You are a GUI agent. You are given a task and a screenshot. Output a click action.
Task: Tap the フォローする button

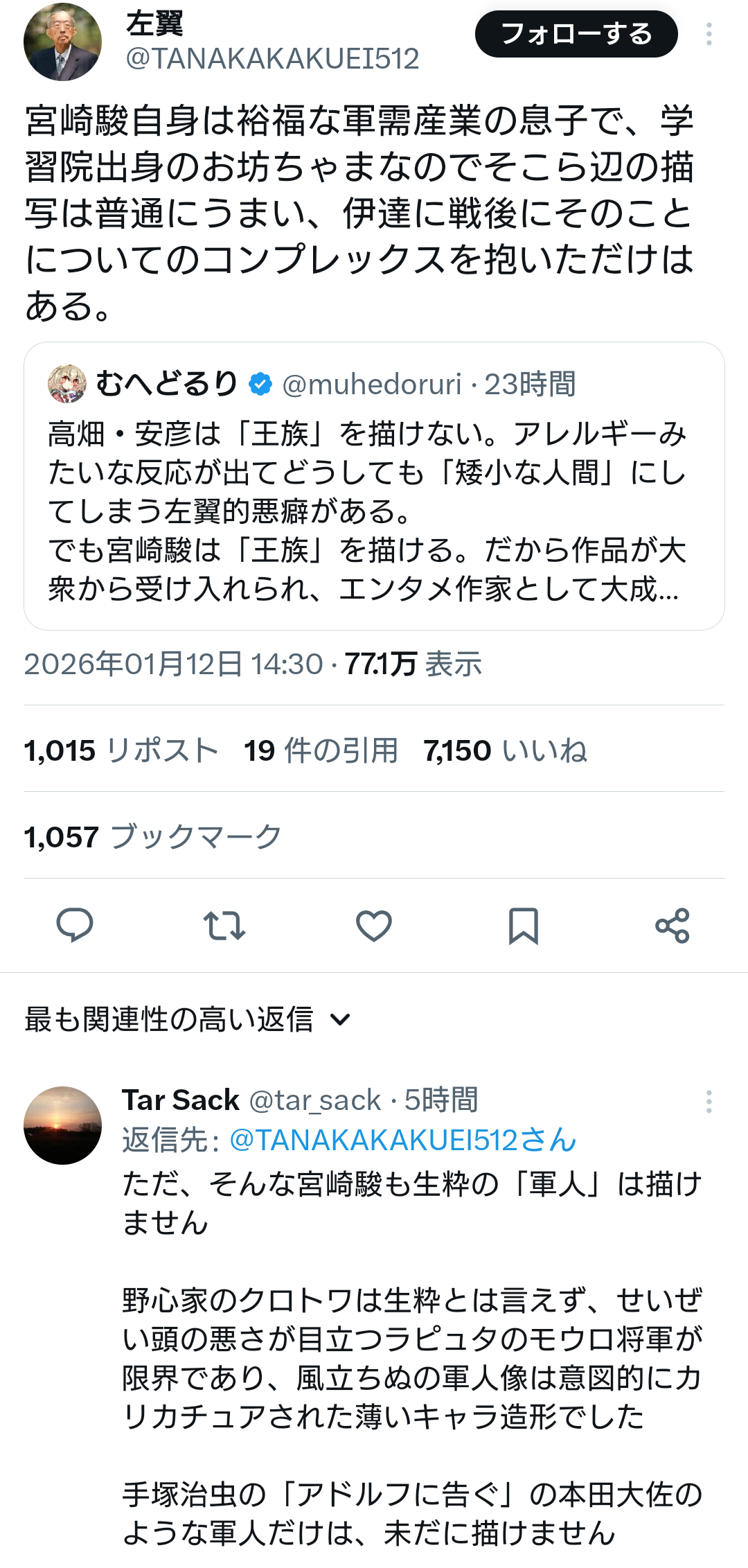tap(576, 34)
